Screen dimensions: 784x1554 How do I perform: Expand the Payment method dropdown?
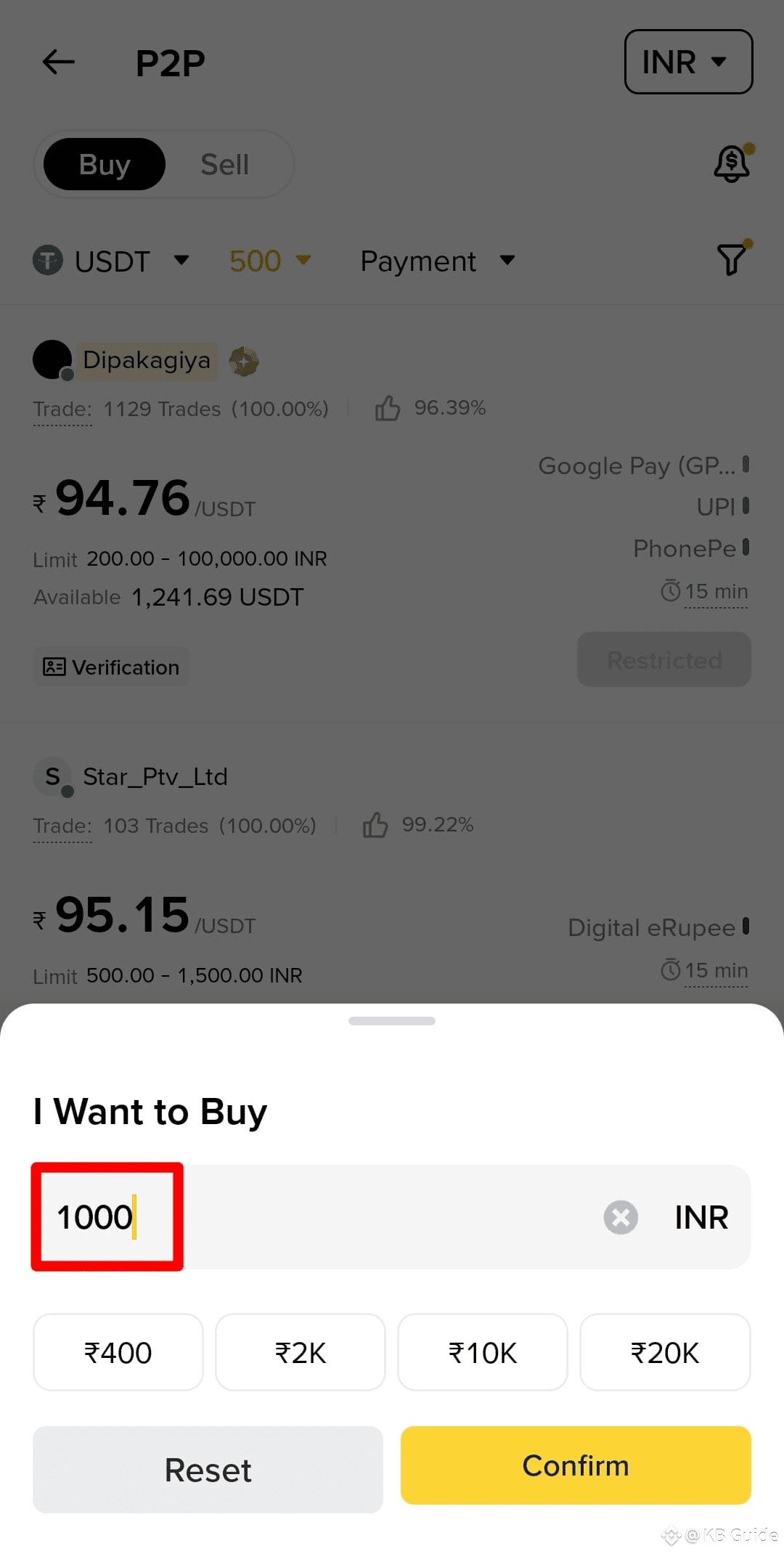[x=437, y=261]
